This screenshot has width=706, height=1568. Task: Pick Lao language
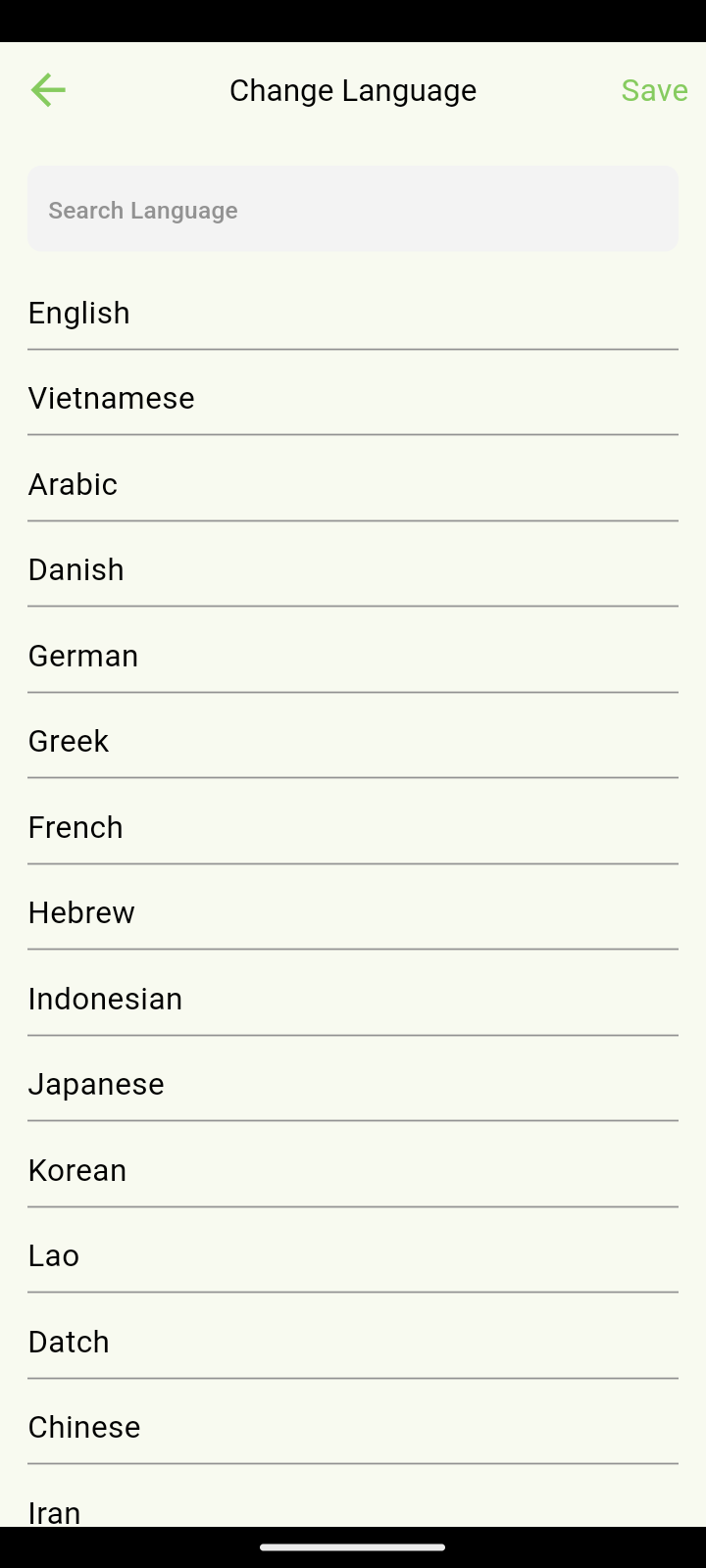(353, 1255)
